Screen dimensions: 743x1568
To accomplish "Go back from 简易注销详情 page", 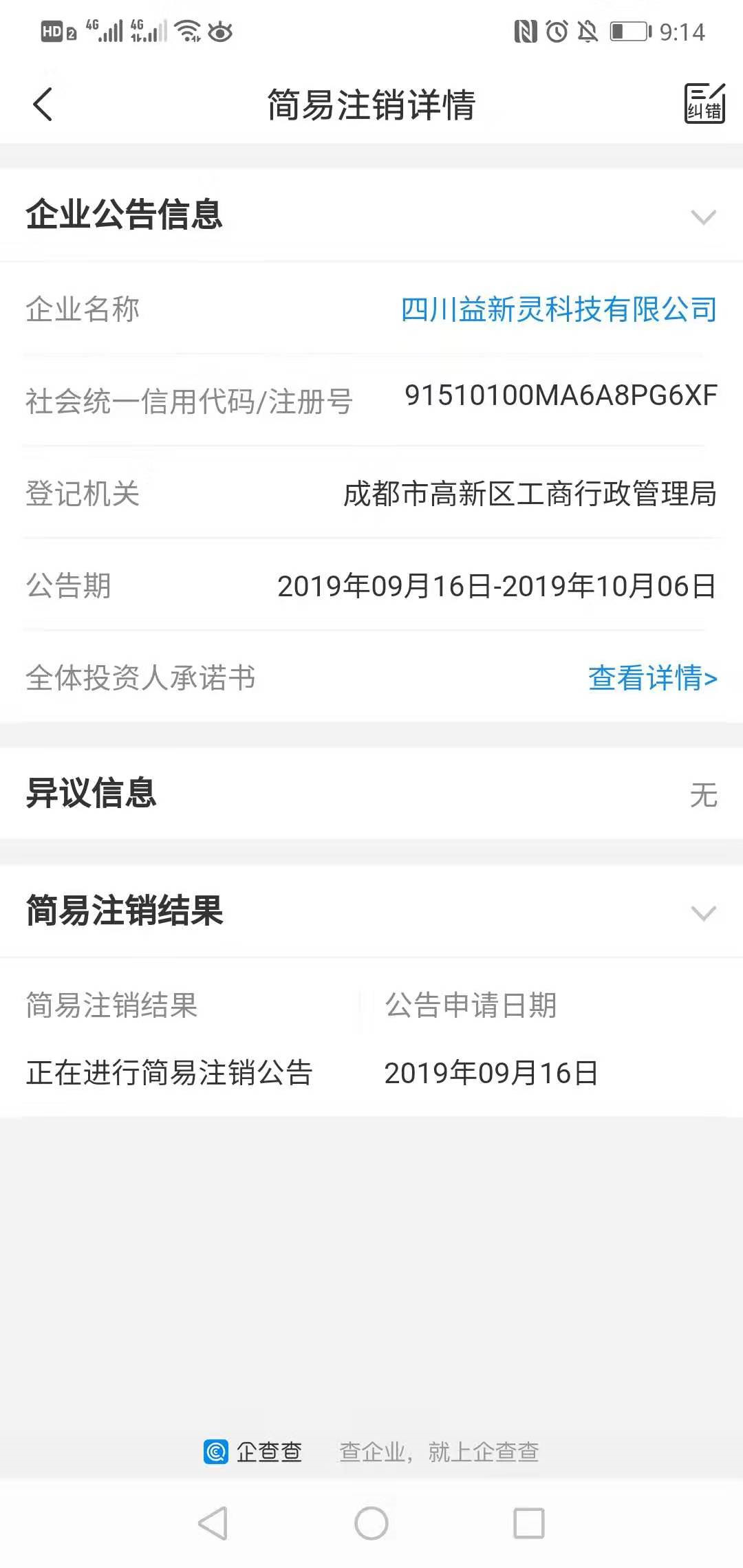I will [x=43, y=105].
